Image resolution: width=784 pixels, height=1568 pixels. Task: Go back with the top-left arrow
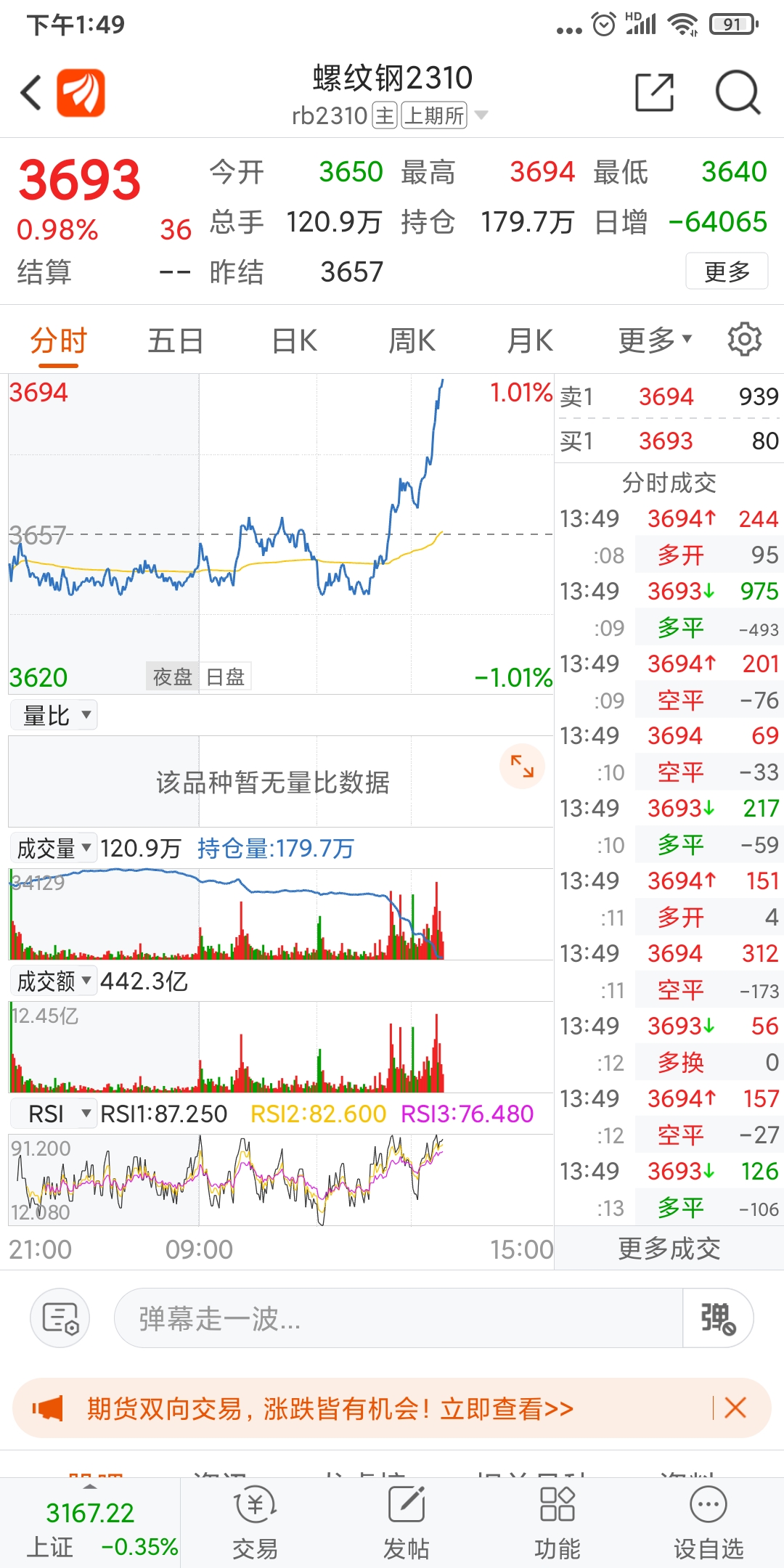pyautogui.click(x=31, y=93)
